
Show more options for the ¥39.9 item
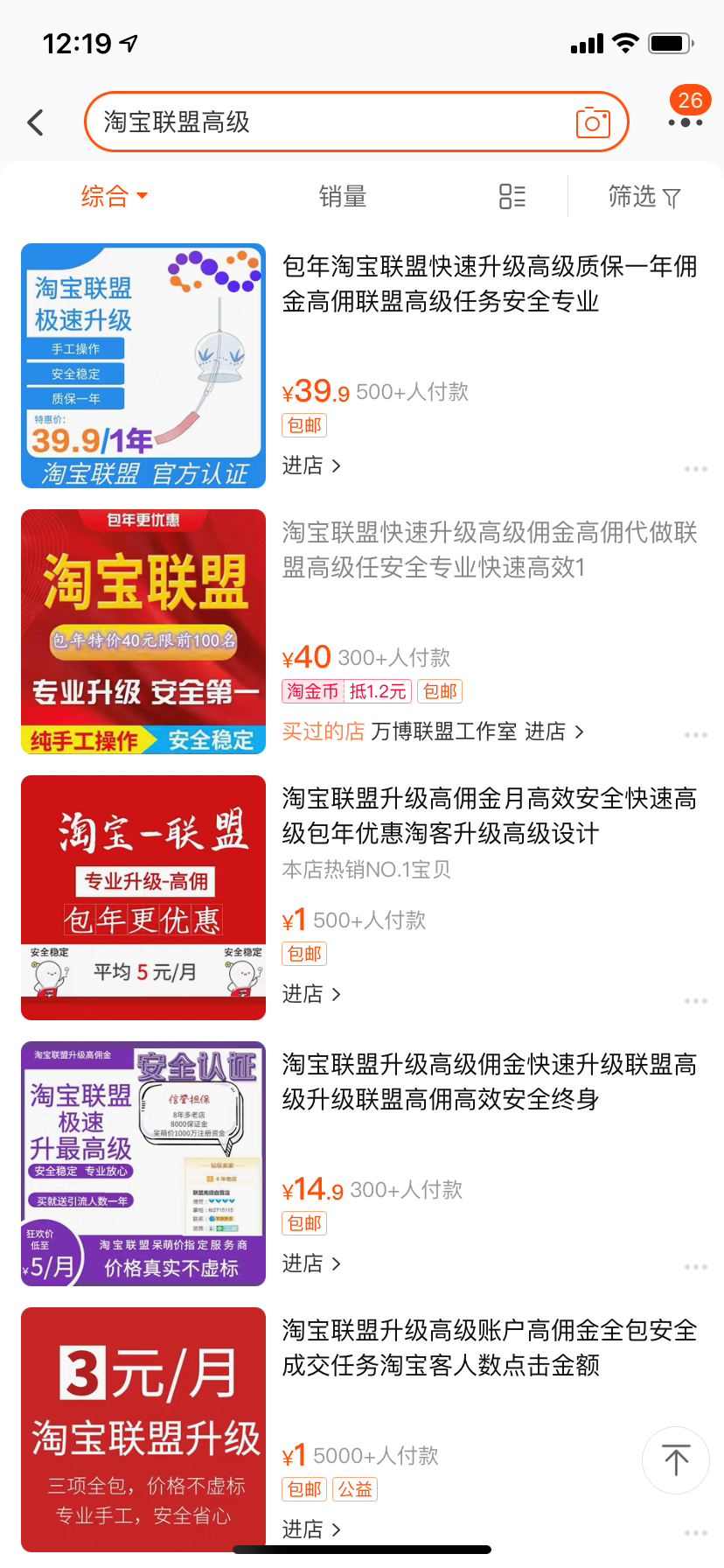(696, 469)
